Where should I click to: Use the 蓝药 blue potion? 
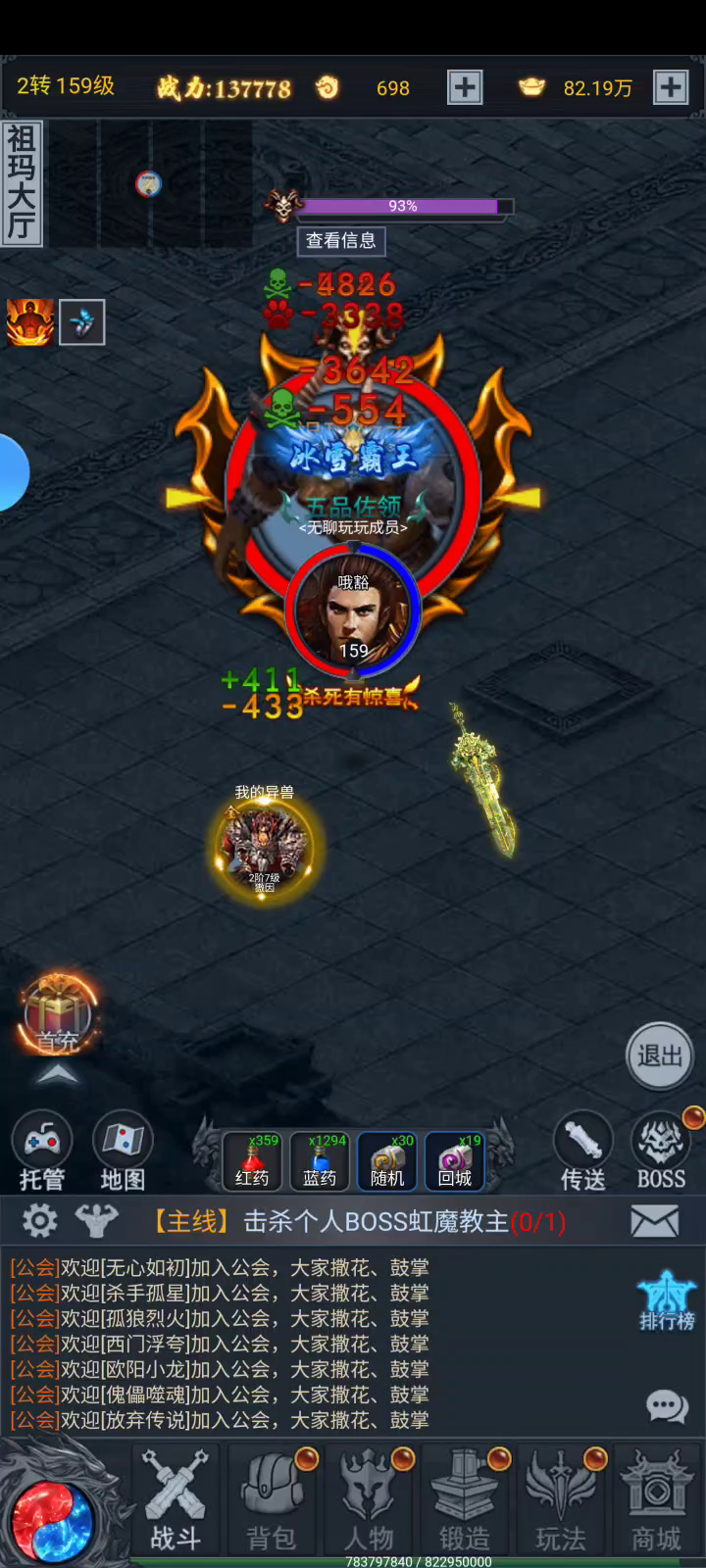320,1161
